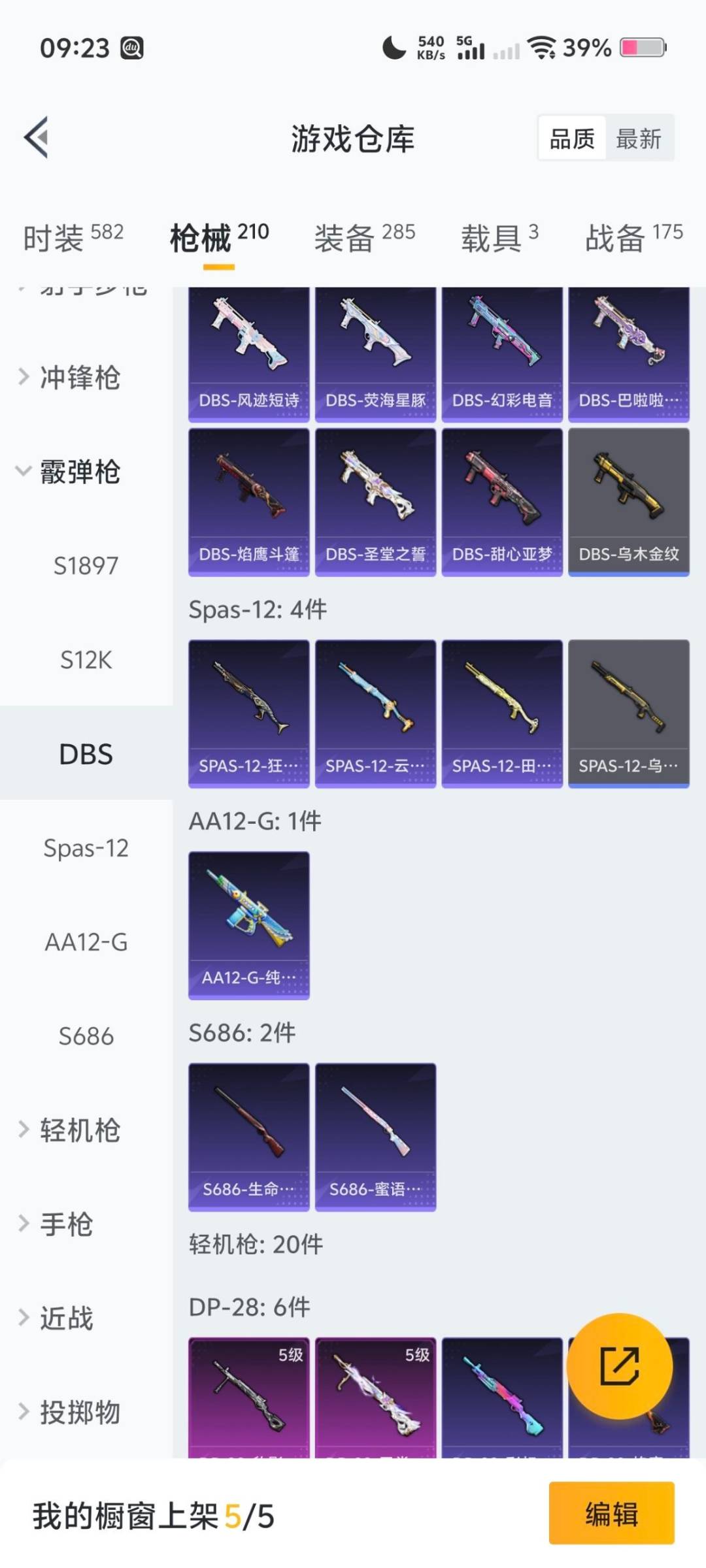Tap the yellow share floating button
This screenshot has height=1568, width=706.
(619, 1365)
